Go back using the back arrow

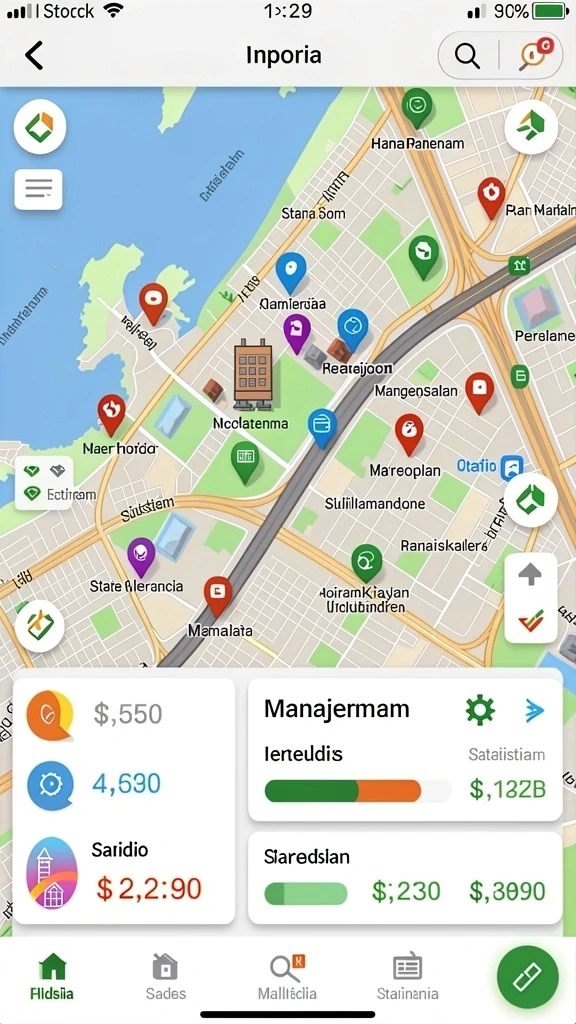[x=34, y=55]
